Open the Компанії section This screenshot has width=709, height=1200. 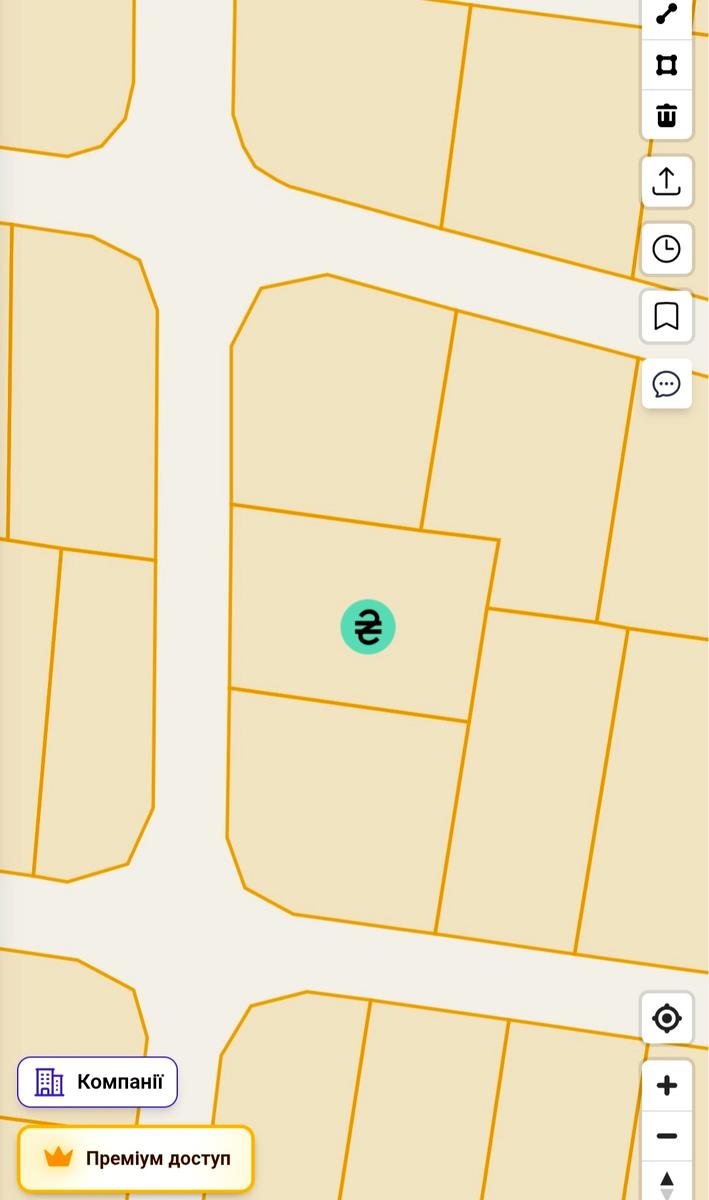(97, 1082)
